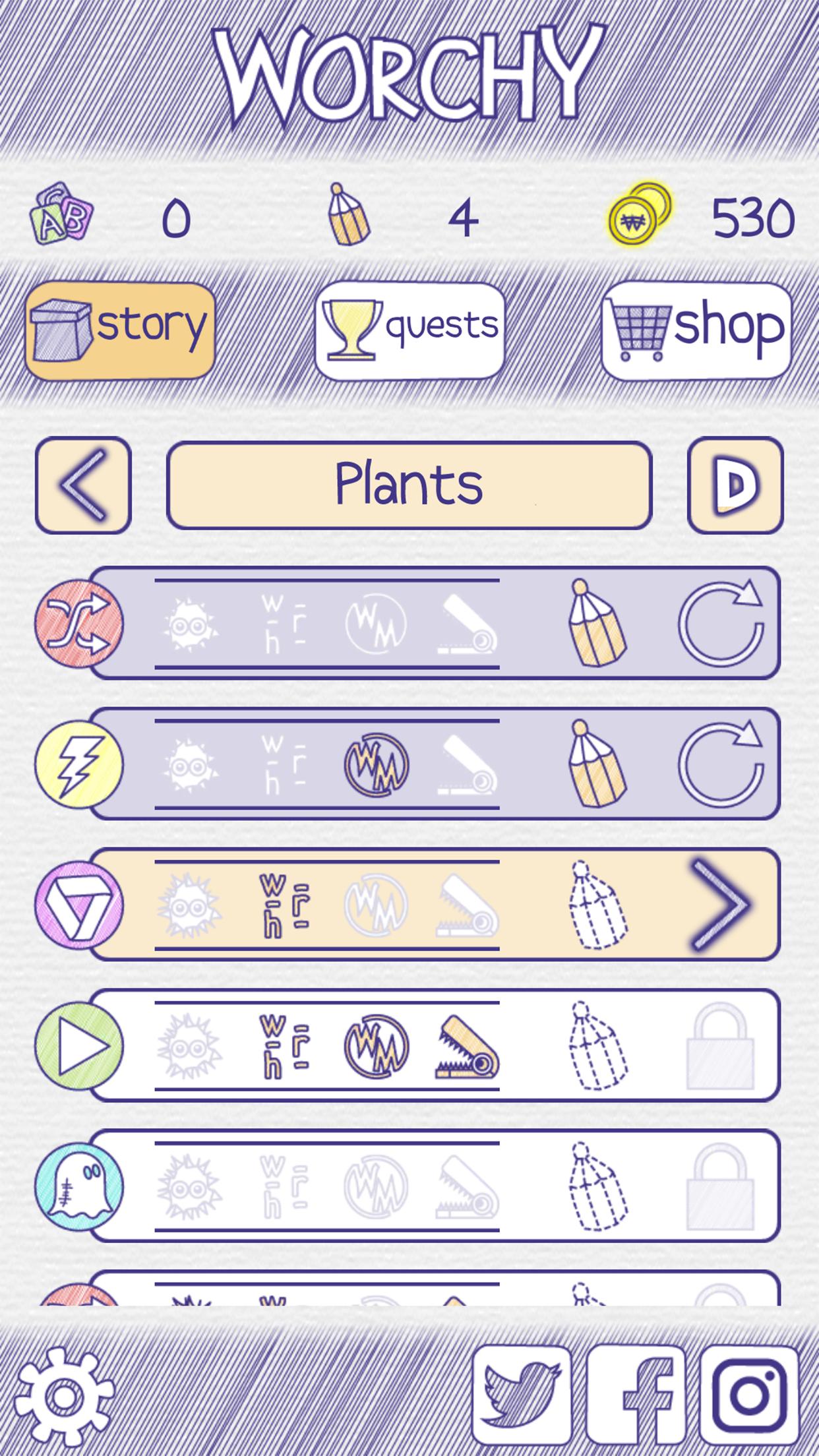Open Worchy's Instagram page
This screenshot has height=1456, width=819.
click(x=750, y=1395)
